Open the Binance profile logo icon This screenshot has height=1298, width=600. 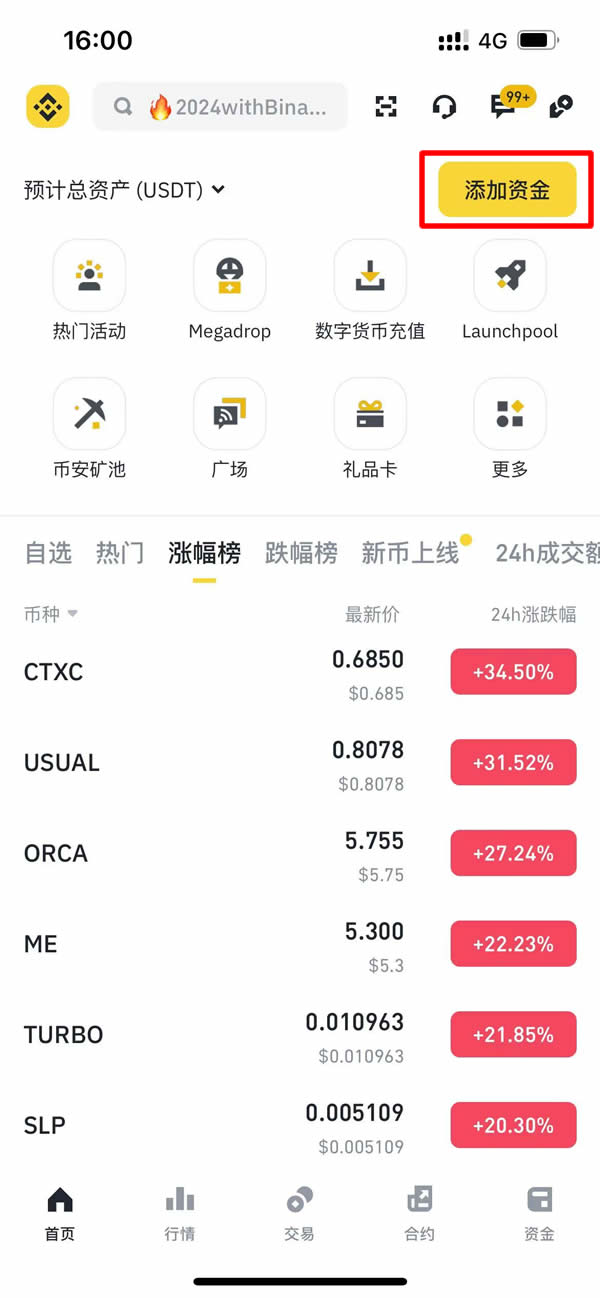48,107
